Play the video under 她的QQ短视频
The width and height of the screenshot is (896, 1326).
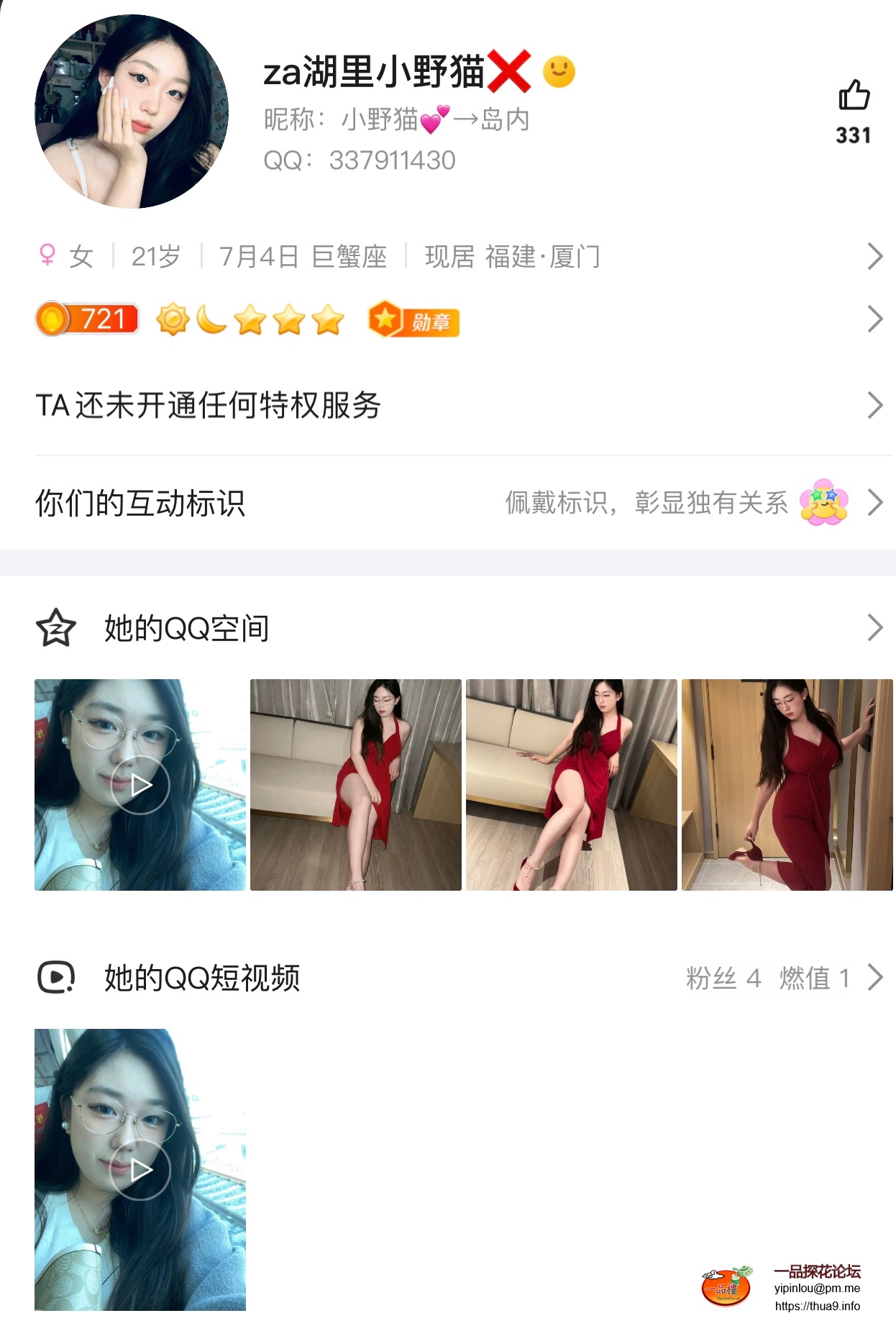tap(140, 1170)
